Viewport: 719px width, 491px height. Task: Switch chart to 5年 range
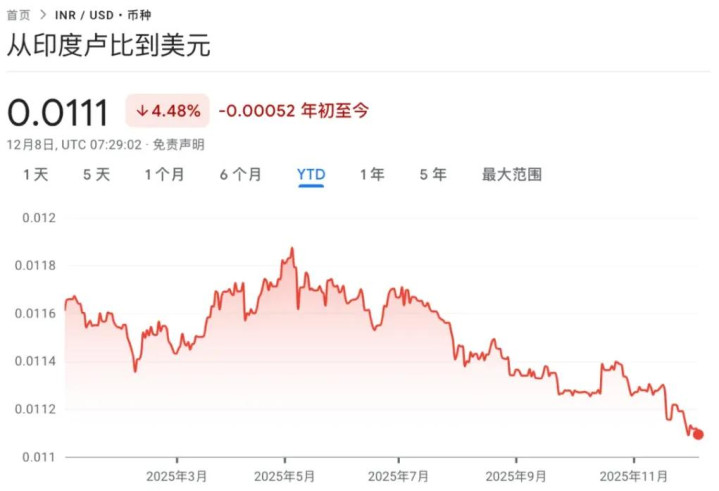click(433, 175)
